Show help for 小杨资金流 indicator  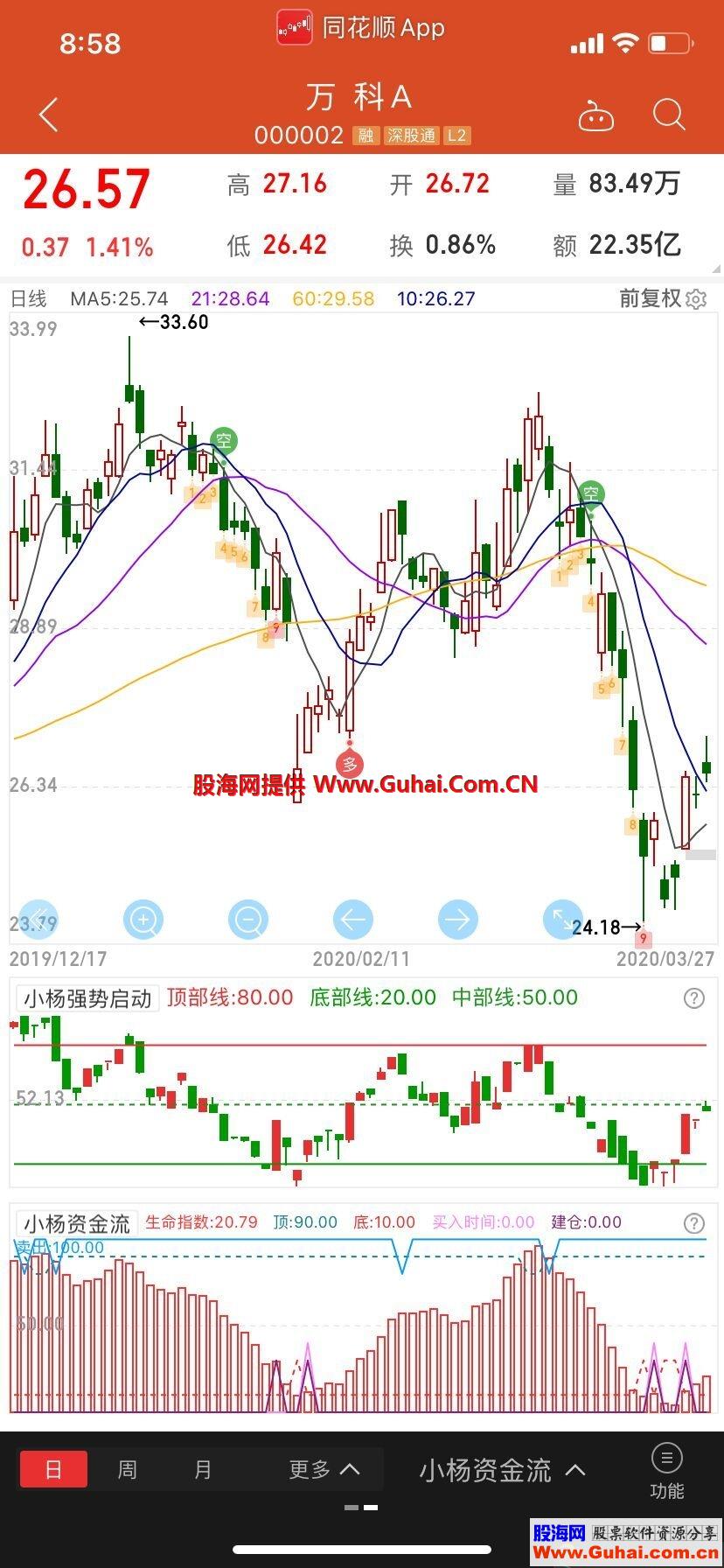(693, 1223)
